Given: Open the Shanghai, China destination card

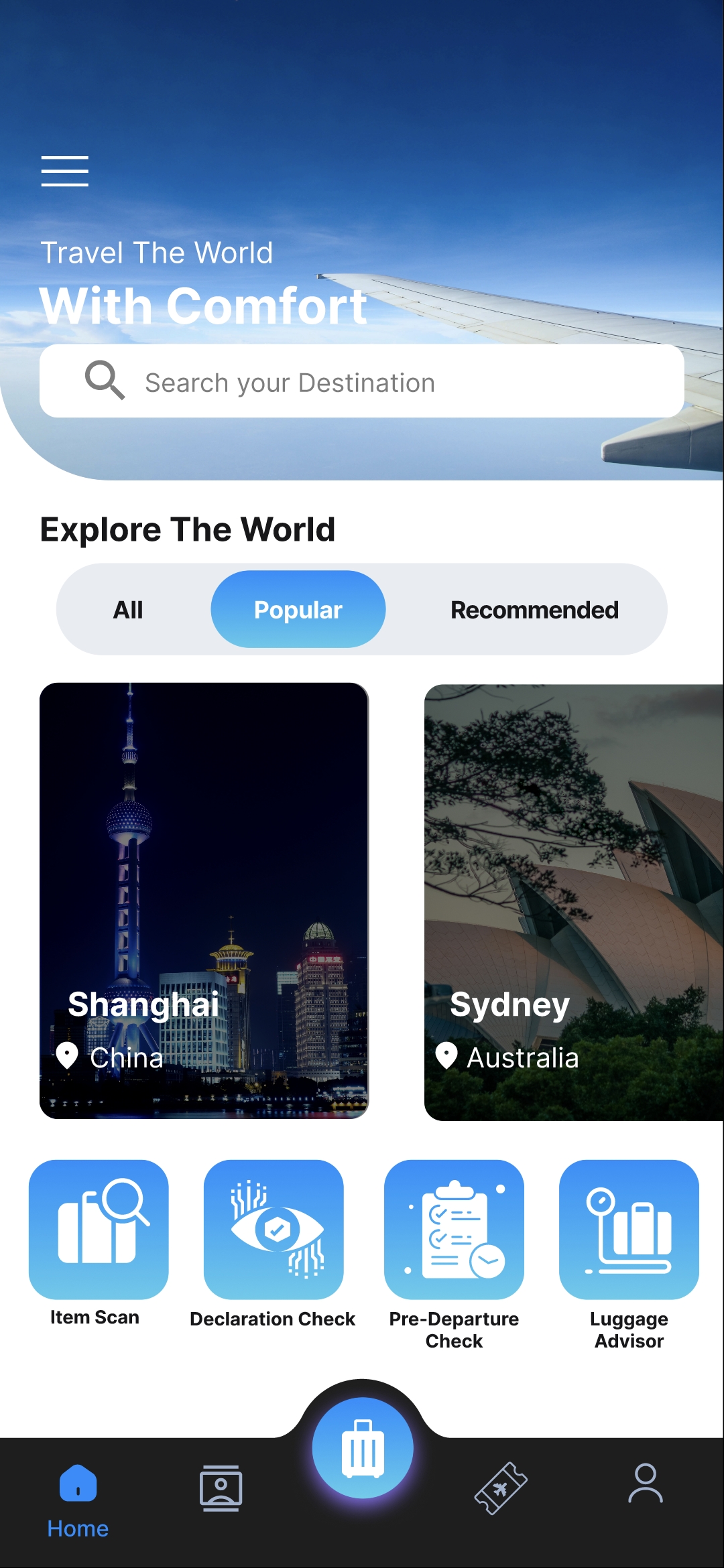Looking at the screenshot, I should 204,901.
